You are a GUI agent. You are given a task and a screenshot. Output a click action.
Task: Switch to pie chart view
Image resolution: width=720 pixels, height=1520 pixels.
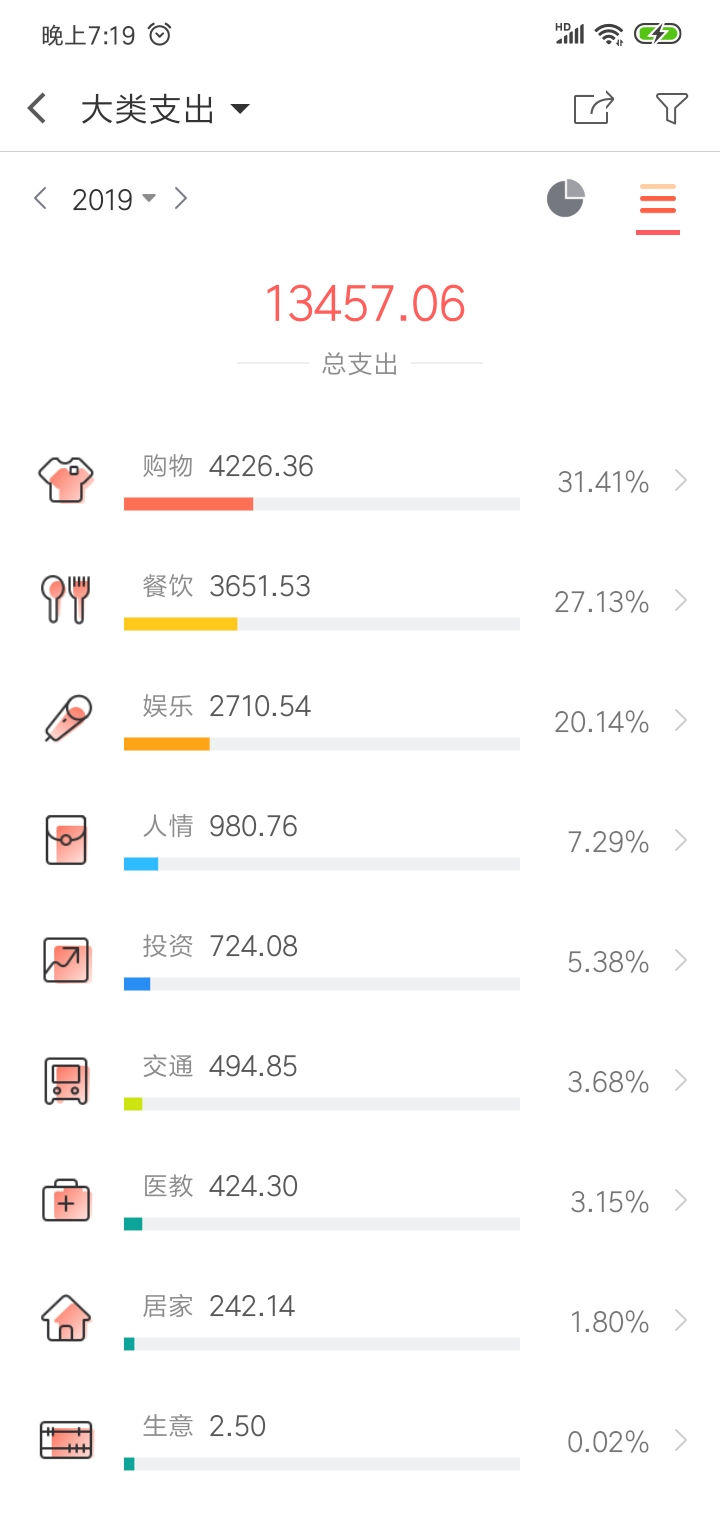[x=565, y=198]
